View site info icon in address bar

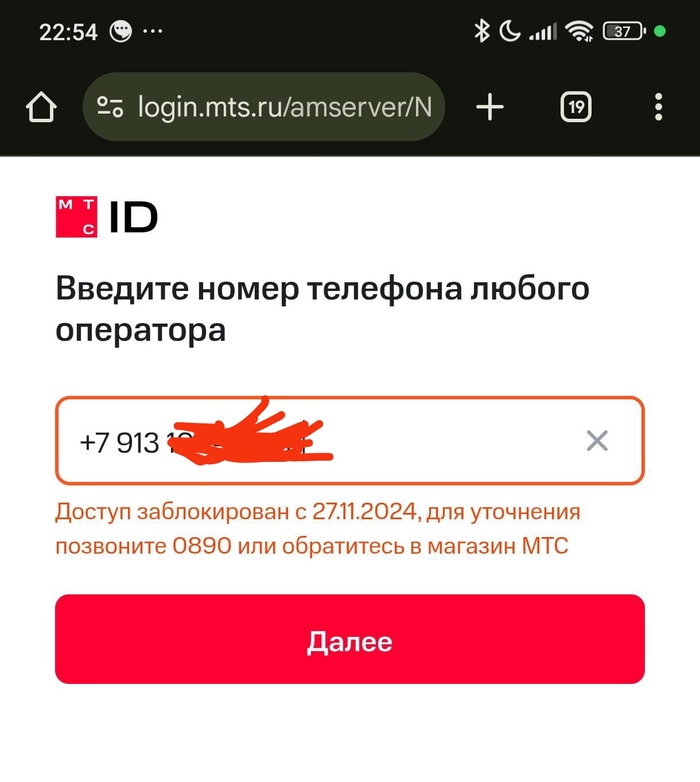tap(110, 107)
